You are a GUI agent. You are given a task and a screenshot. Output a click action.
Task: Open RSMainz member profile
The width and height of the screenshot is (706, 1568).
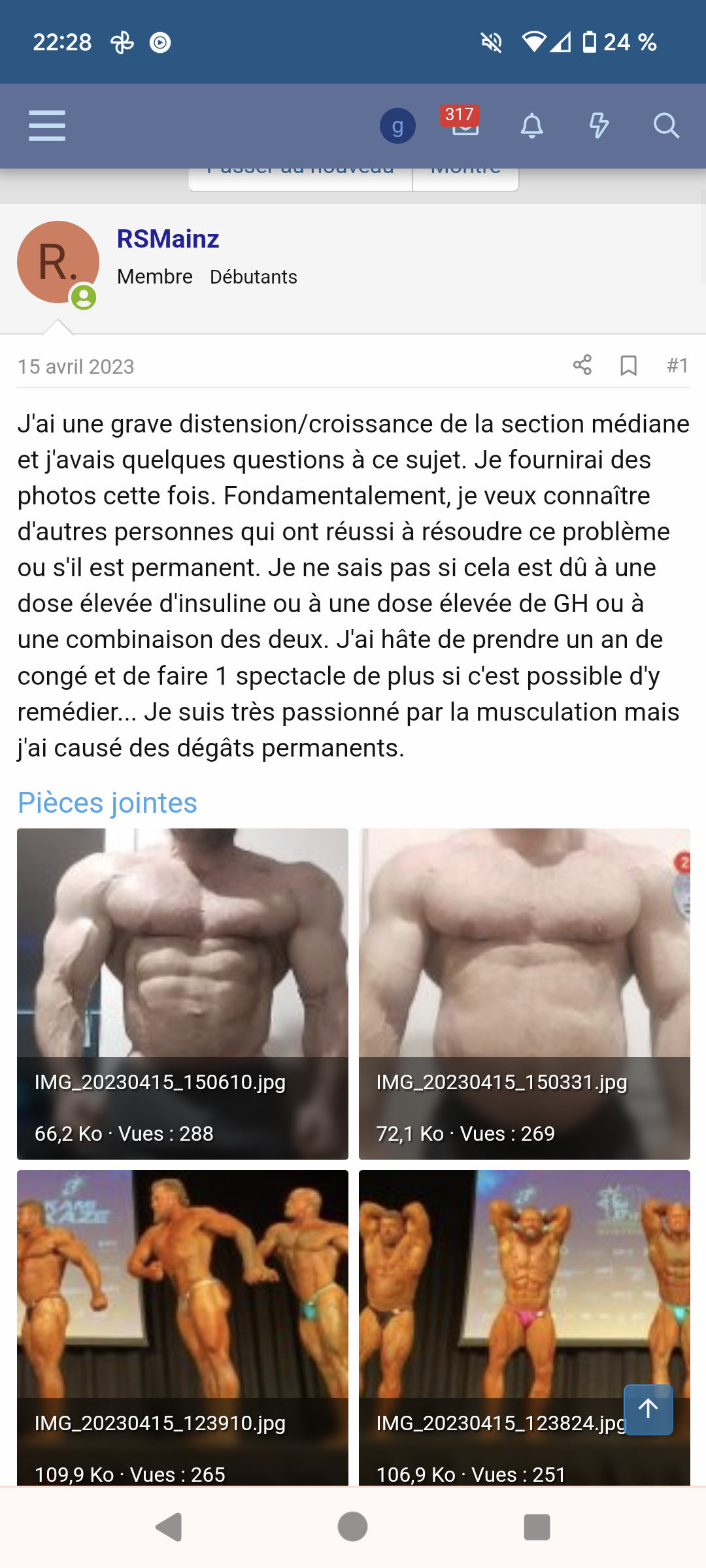[167, 238]
